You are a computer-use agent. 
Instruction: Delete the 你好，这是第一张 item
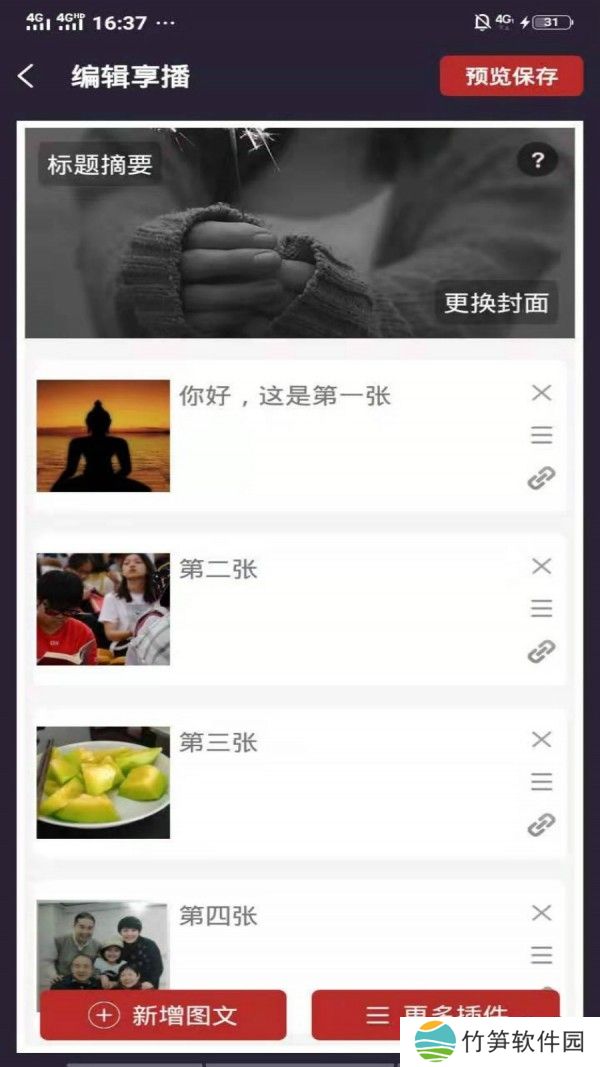[541, 393]
